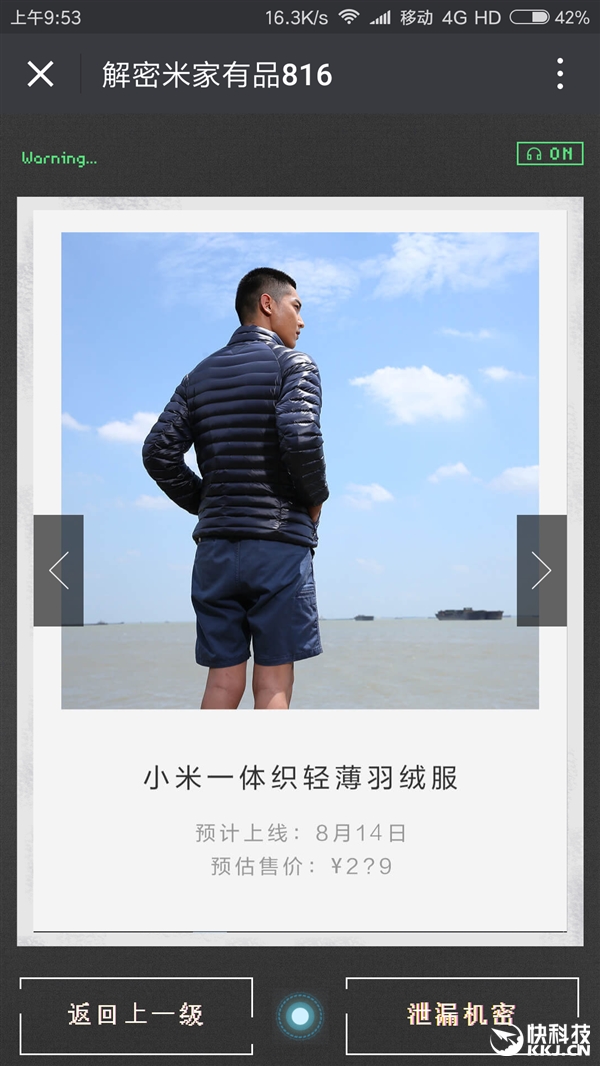
Task: Open the overflow menu
Action: pos(560,74)
